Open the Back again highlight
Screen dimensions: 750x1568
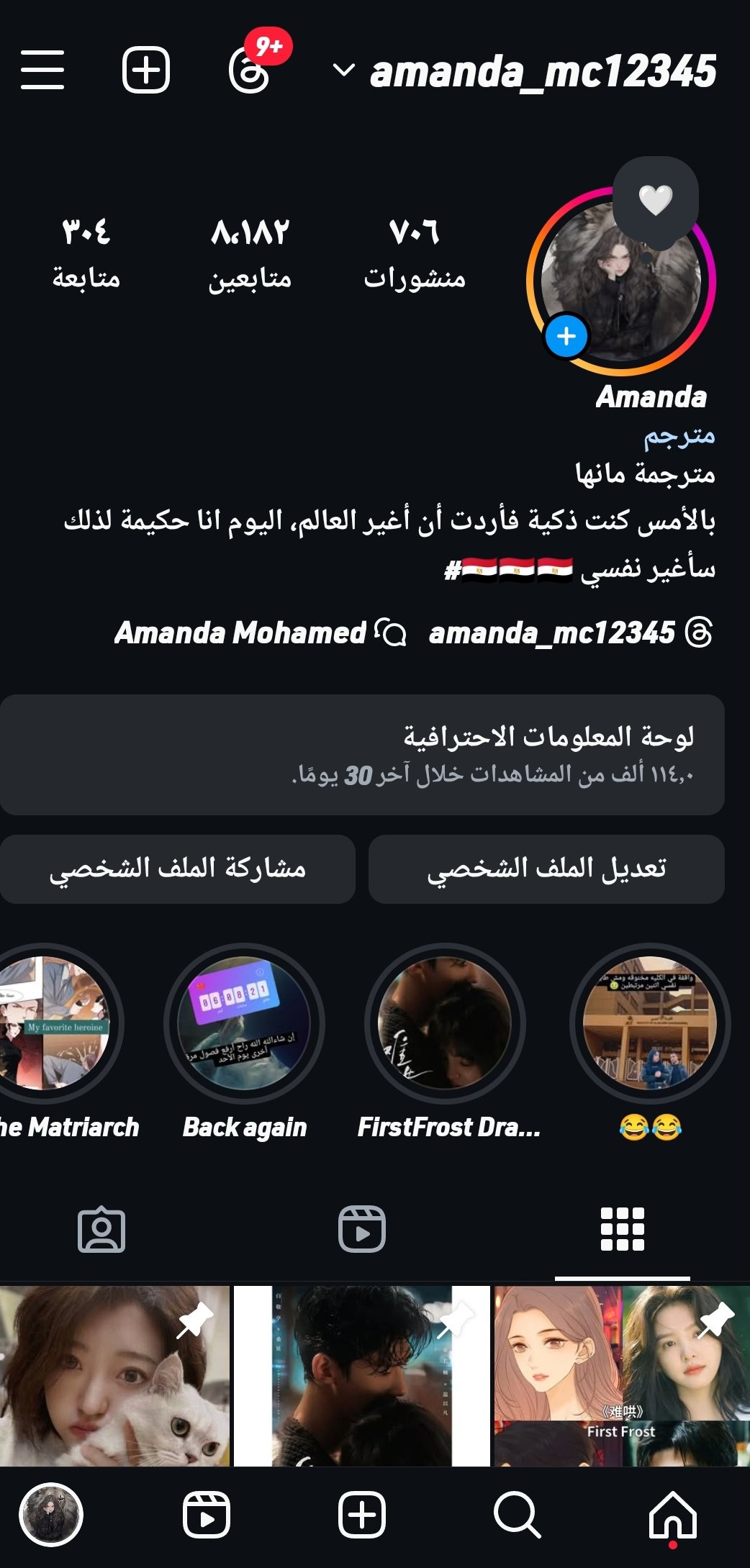[x=245, y=1023]
